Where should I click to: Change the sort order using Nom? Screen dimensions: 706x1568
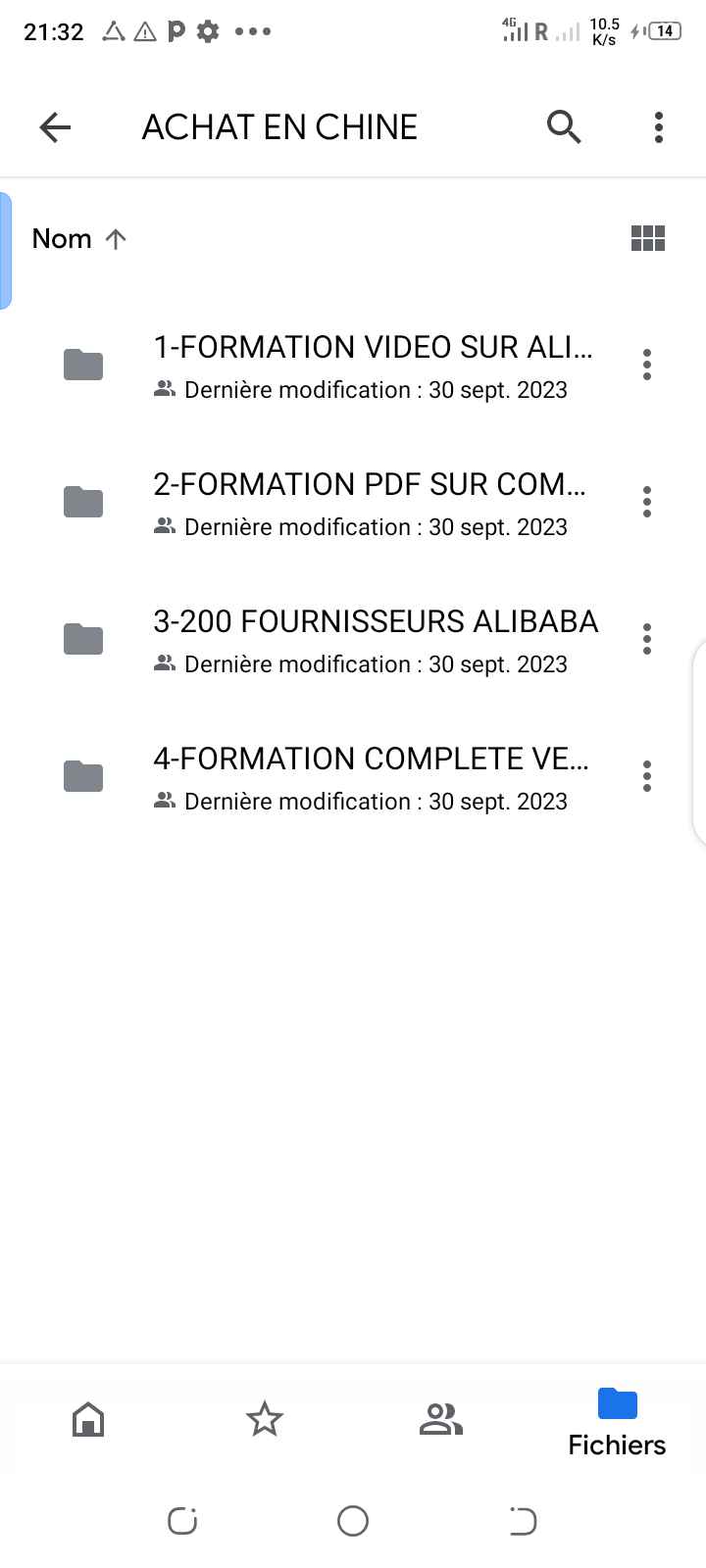click(79, 239)
